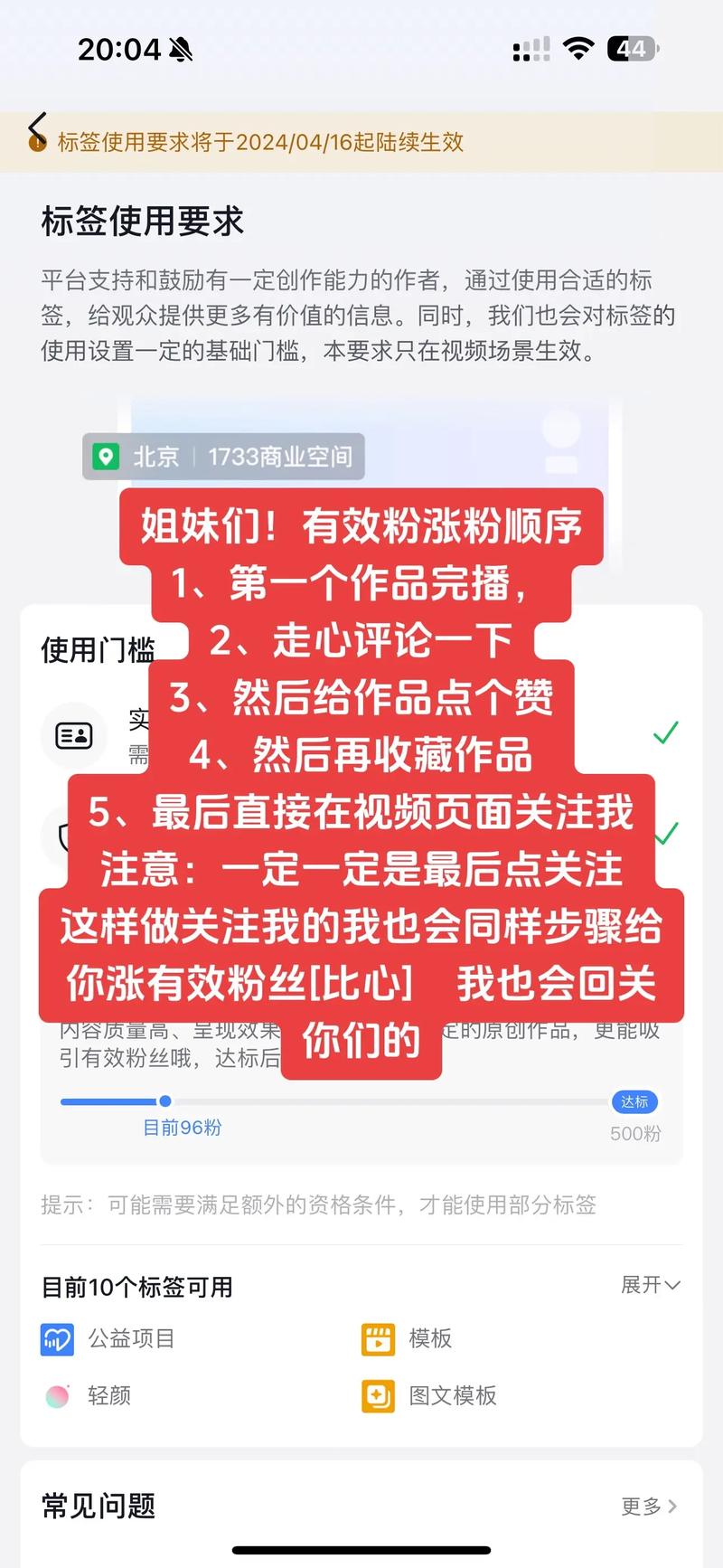Expand the list of 10 available tags
This screenshot has width=723, height=1568.
(650, 1285)
